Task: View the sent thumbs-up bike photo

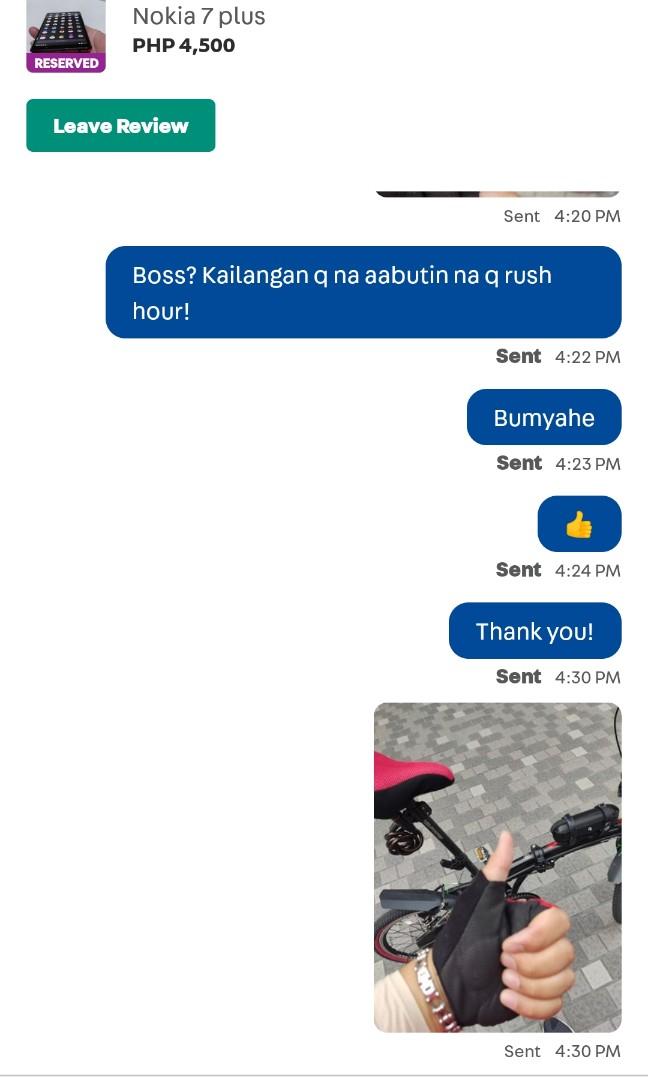Action: [497, 867]
